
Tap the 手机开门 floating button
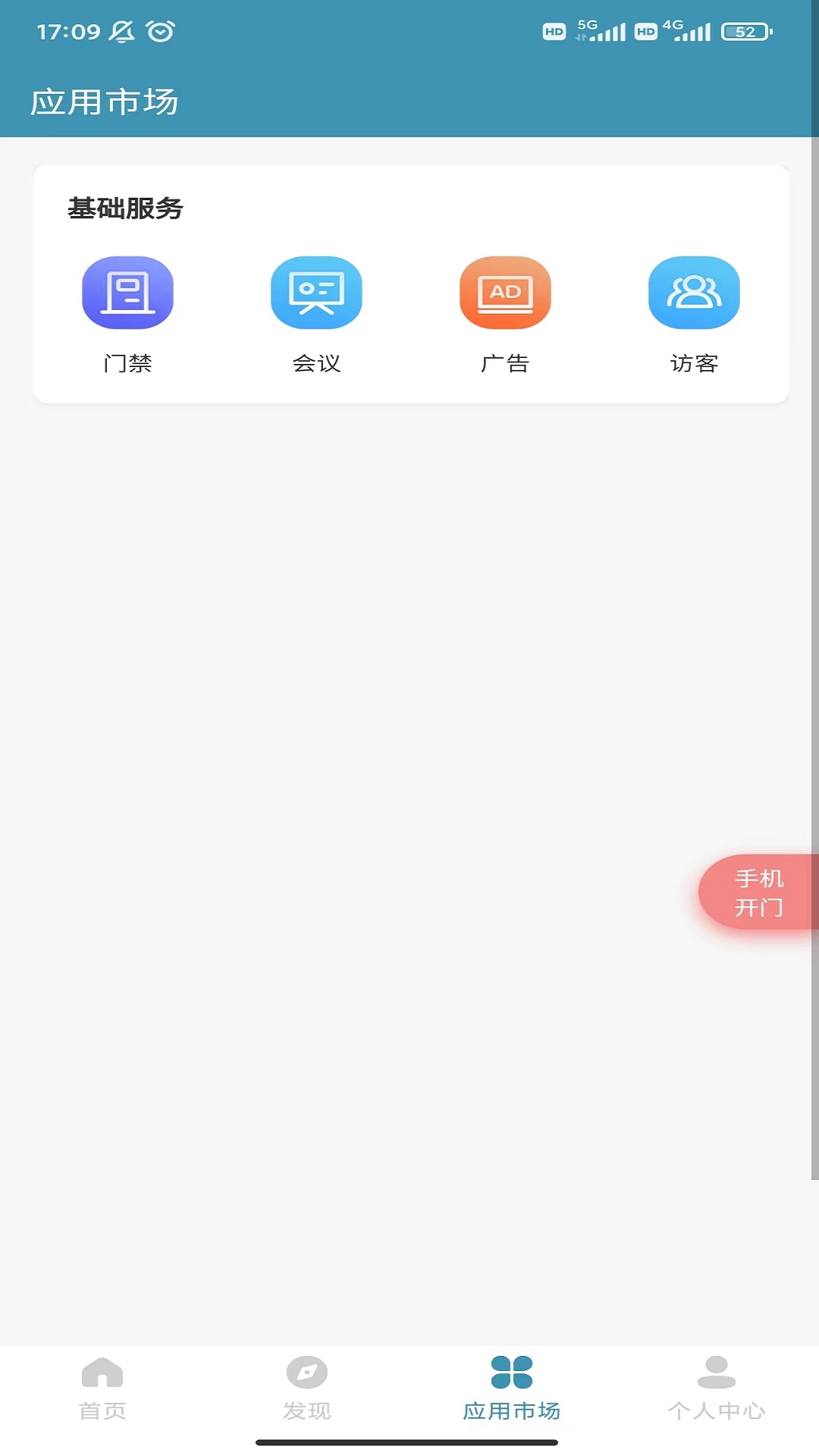point(758,893)
